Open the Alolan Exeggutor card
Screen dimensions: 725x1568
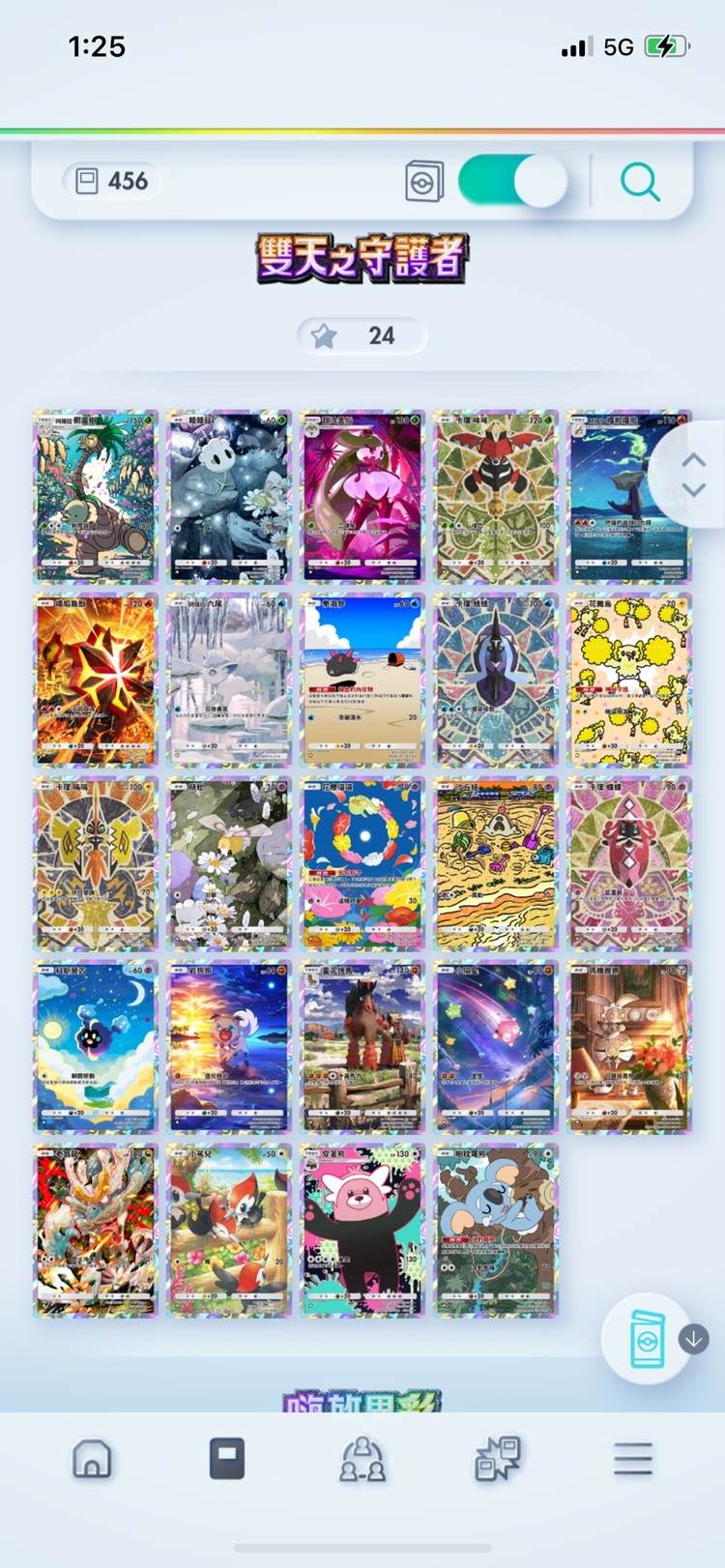96,496
